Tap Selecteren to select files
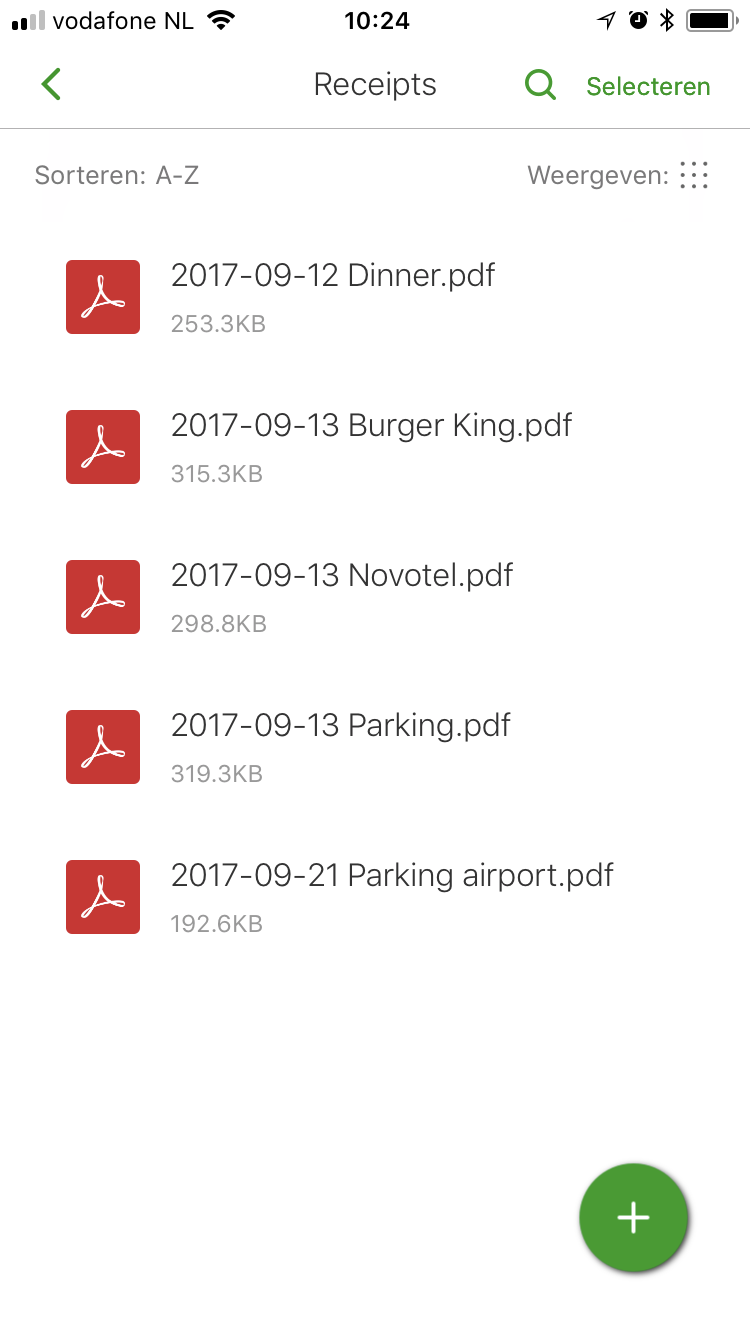The height and width of the screenshot is (1334, 750). click(648, 87)
